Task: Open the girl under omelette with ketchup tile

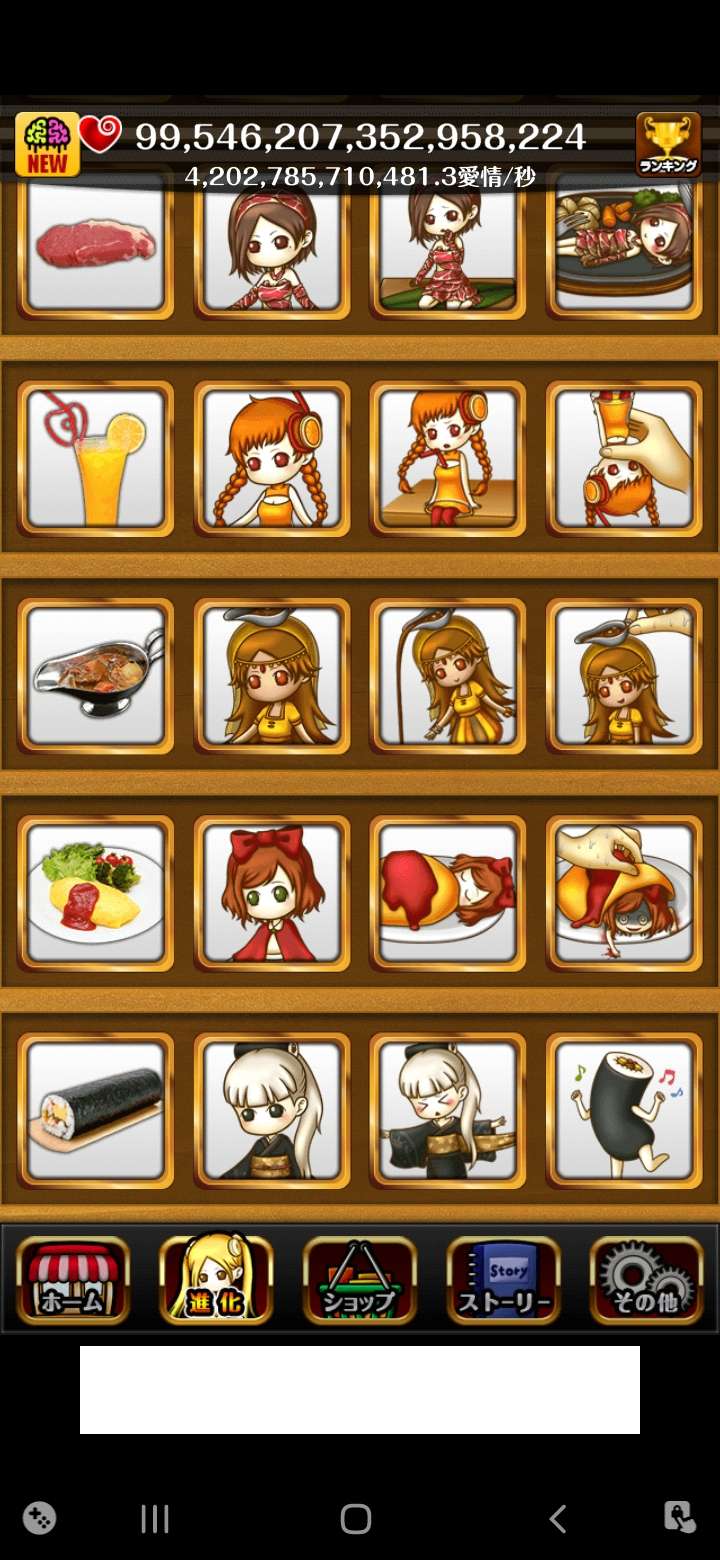Action: click(x=448, y=894)
